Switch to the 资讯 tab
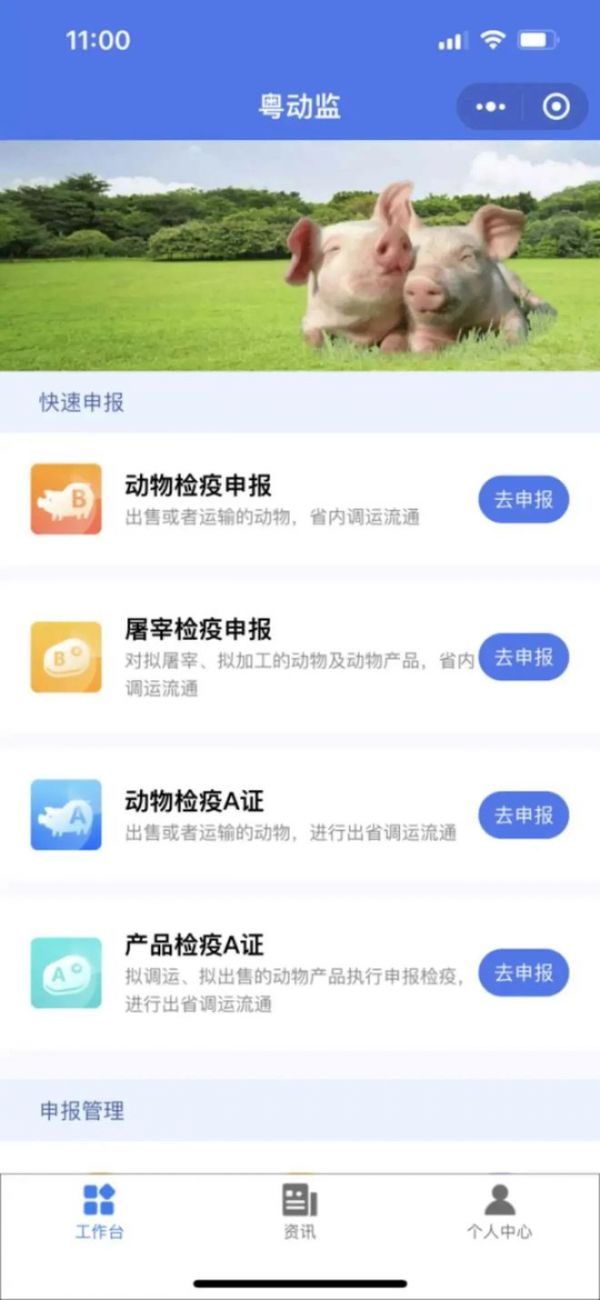The width and height of the screenshot is (600, 1300). 299,1211
